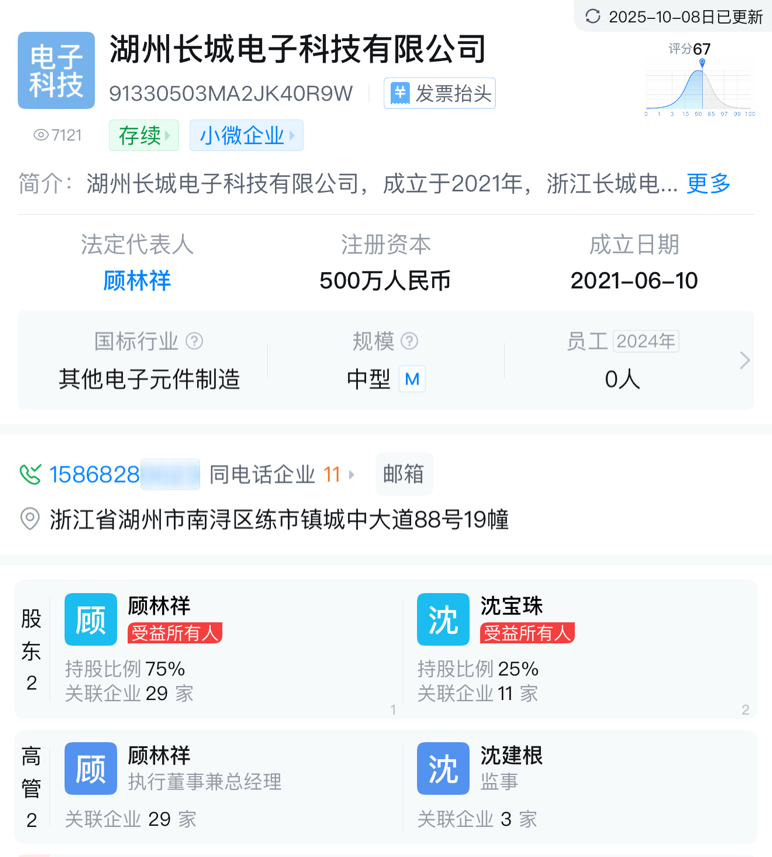Click 更多 to read full company intro
Screen dimensions: 772x857
[707, 184]
